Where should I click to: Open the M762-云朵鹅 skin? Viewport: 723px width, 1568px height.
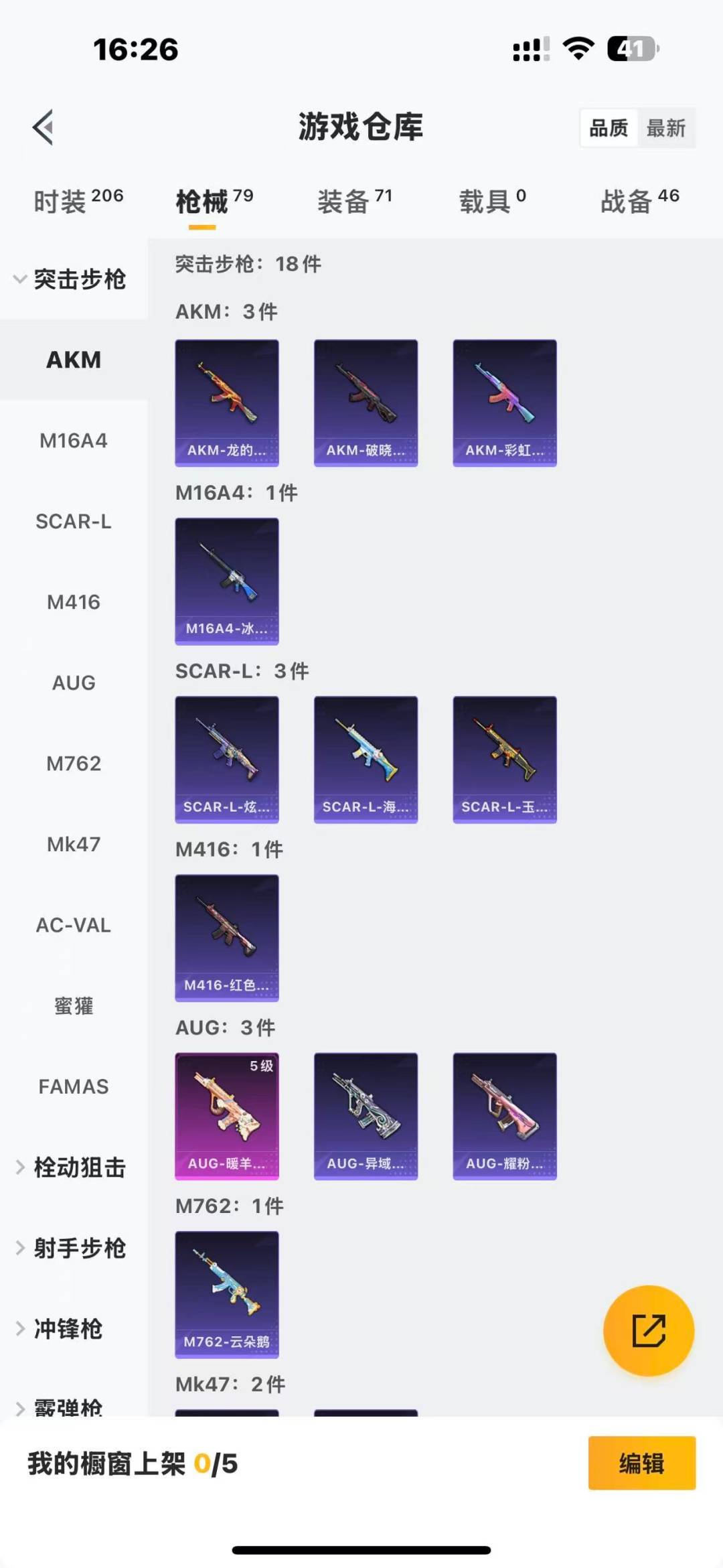pyautogui.click(x=227, y=1294)
